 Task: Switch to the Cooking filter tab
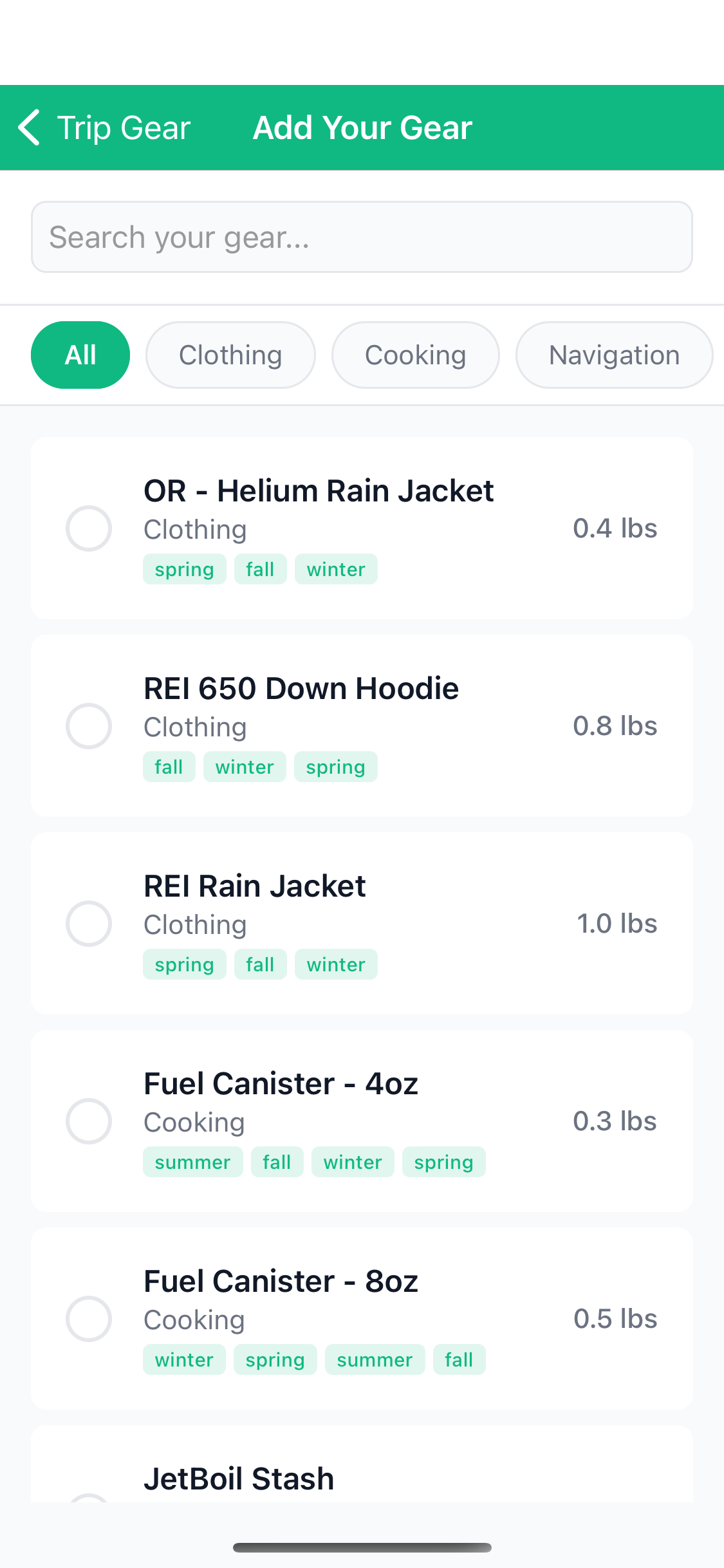click(415, 355)
